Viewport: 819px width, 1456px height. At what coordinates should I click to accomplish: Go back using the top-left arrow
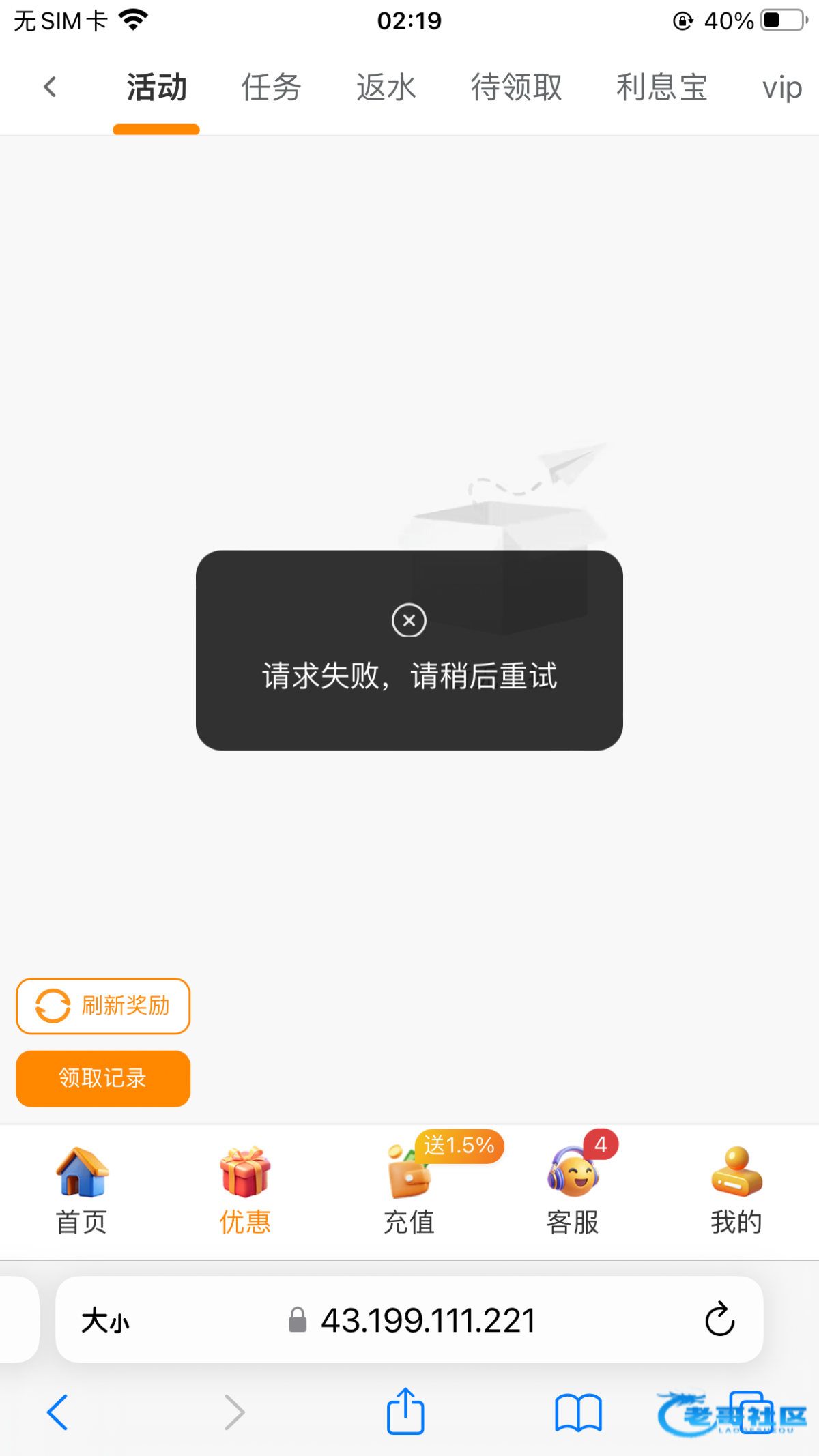(49, 87)
